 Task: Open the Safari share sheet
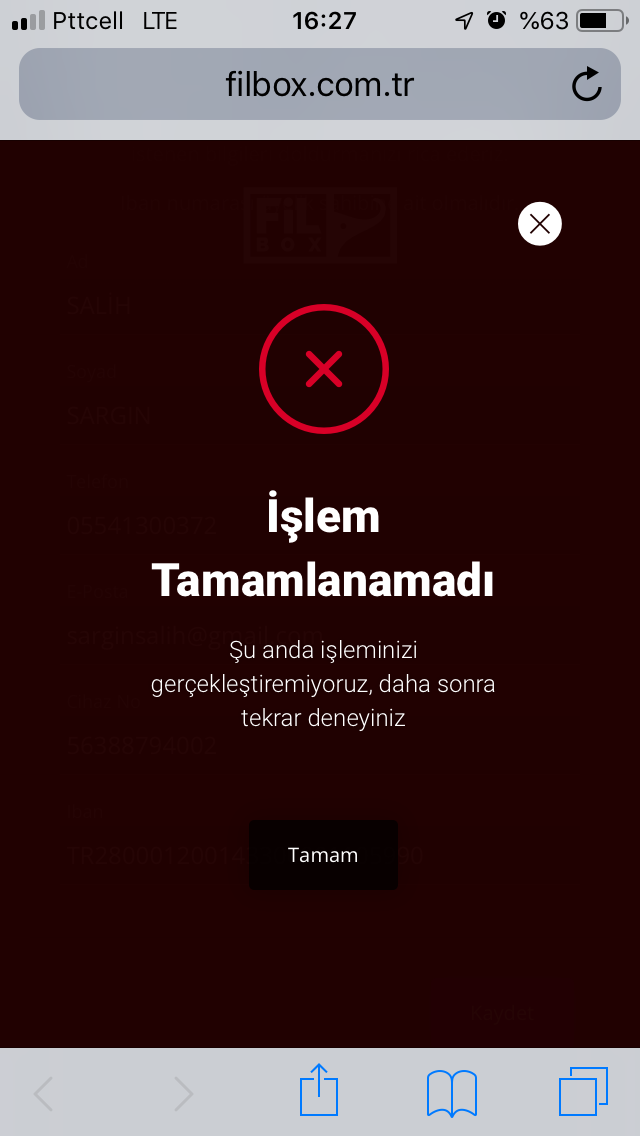(x=320, y=1092)
